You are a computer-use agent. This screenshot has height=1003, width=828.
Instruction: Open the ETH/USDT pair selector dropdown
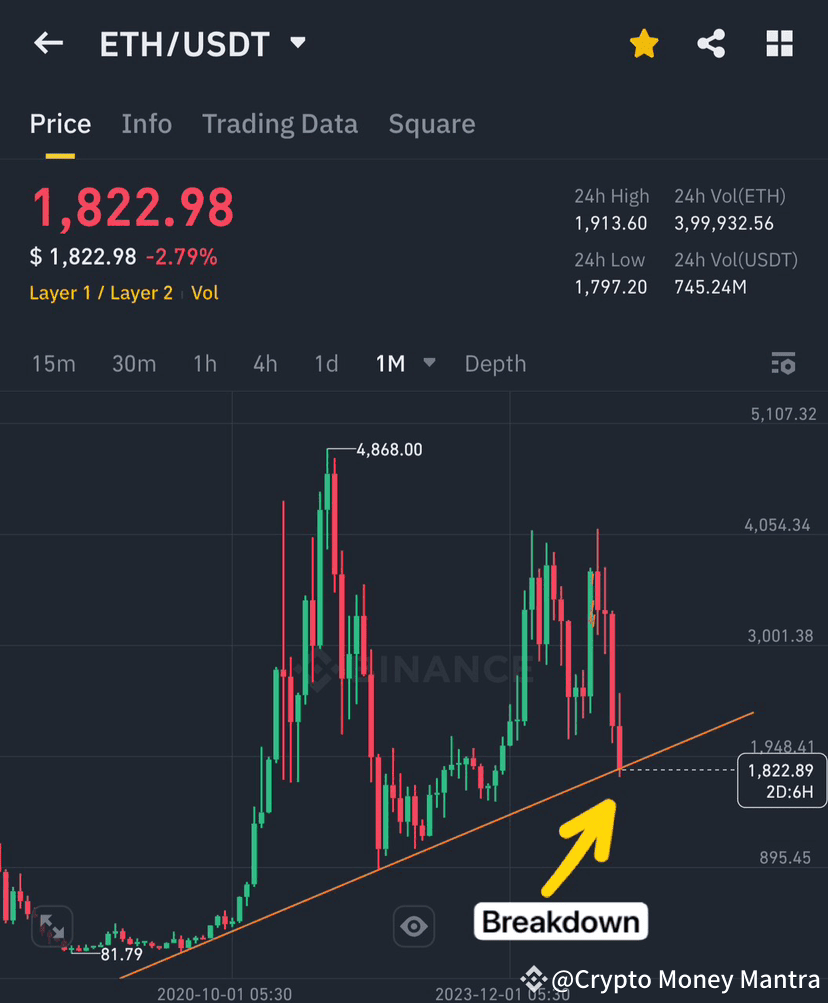tap(297, 43)
